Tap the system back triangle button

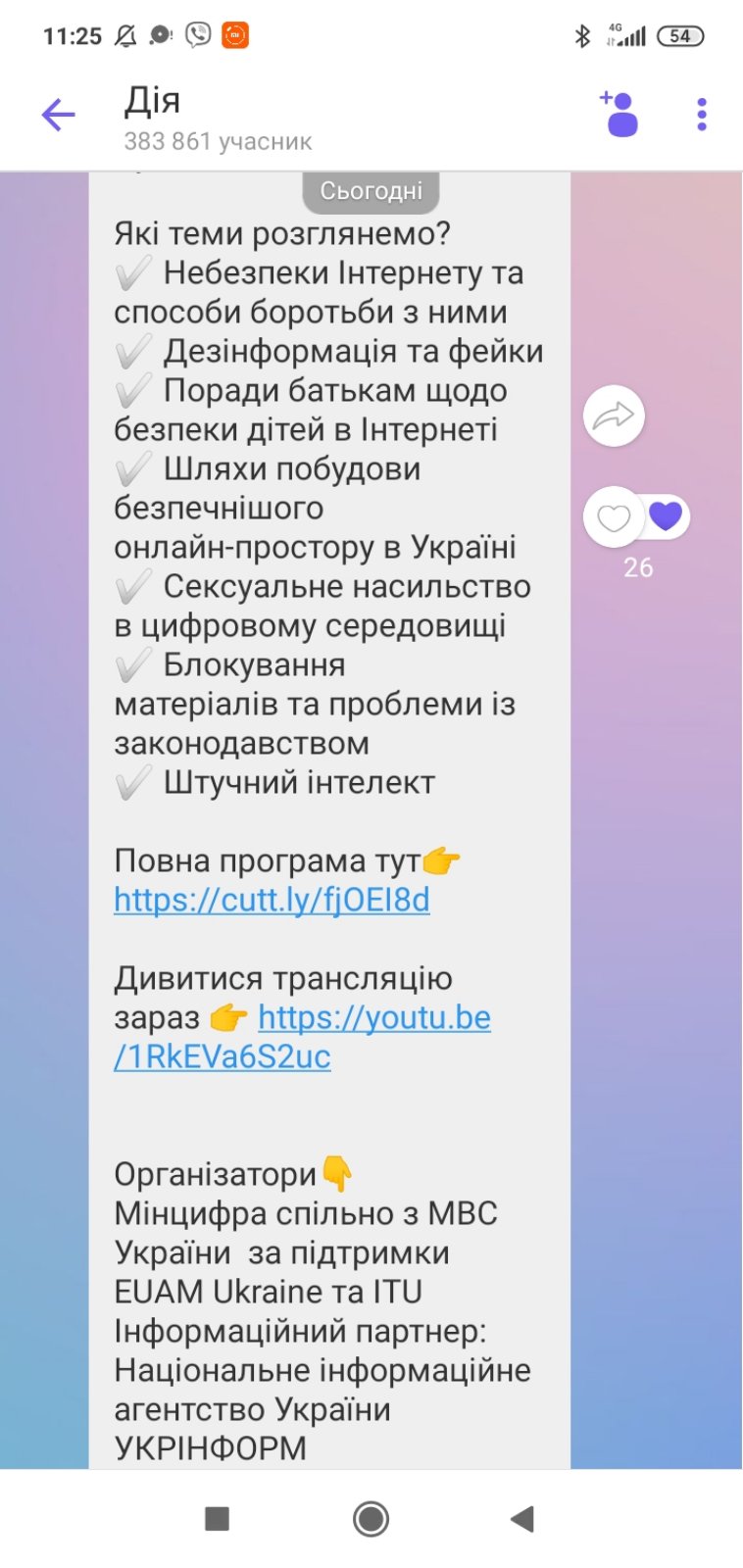(x=522, y=1519)
